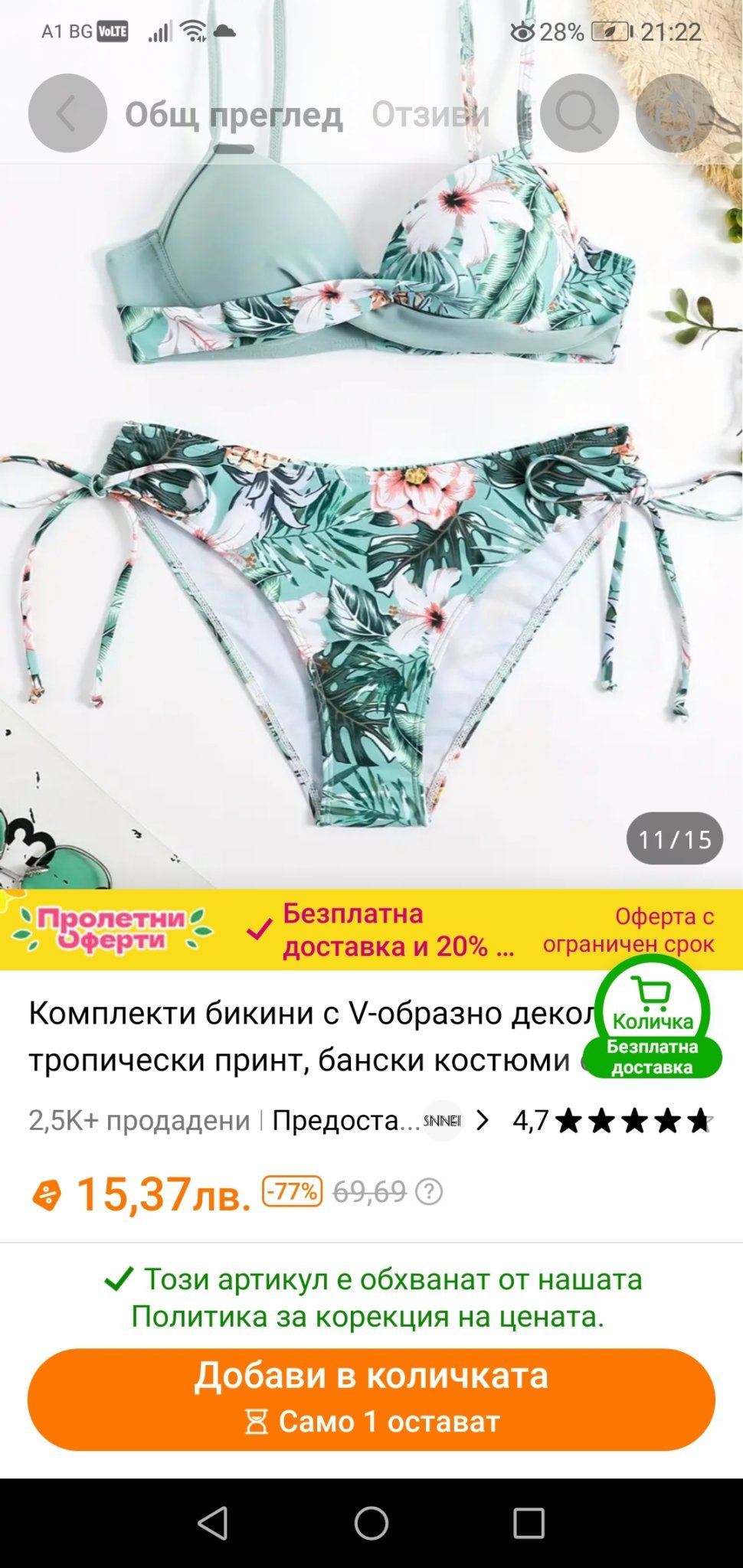
Task: Show info about the 69,69 original price
Action: tap(429, 1192)
